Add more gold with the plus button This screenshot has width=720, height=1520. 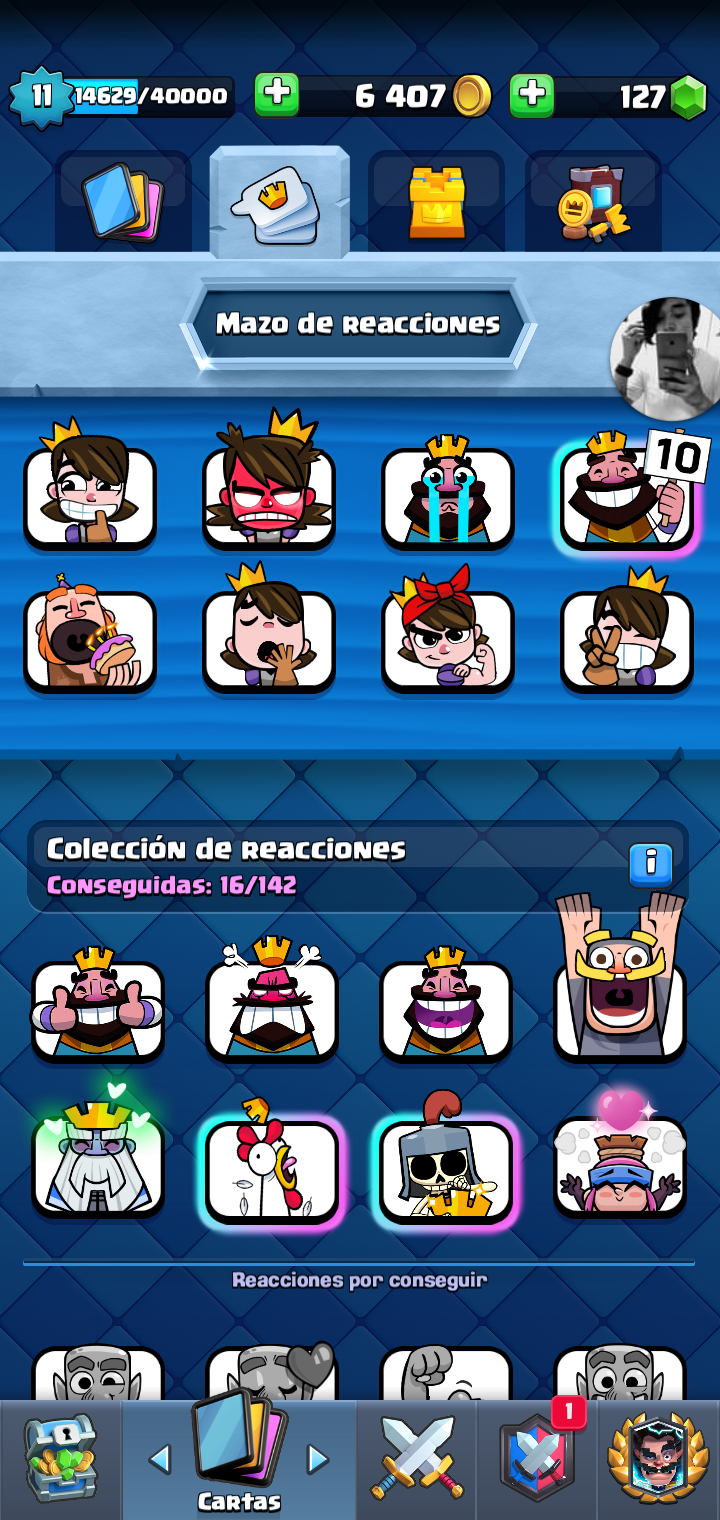(x=277, y=95)
